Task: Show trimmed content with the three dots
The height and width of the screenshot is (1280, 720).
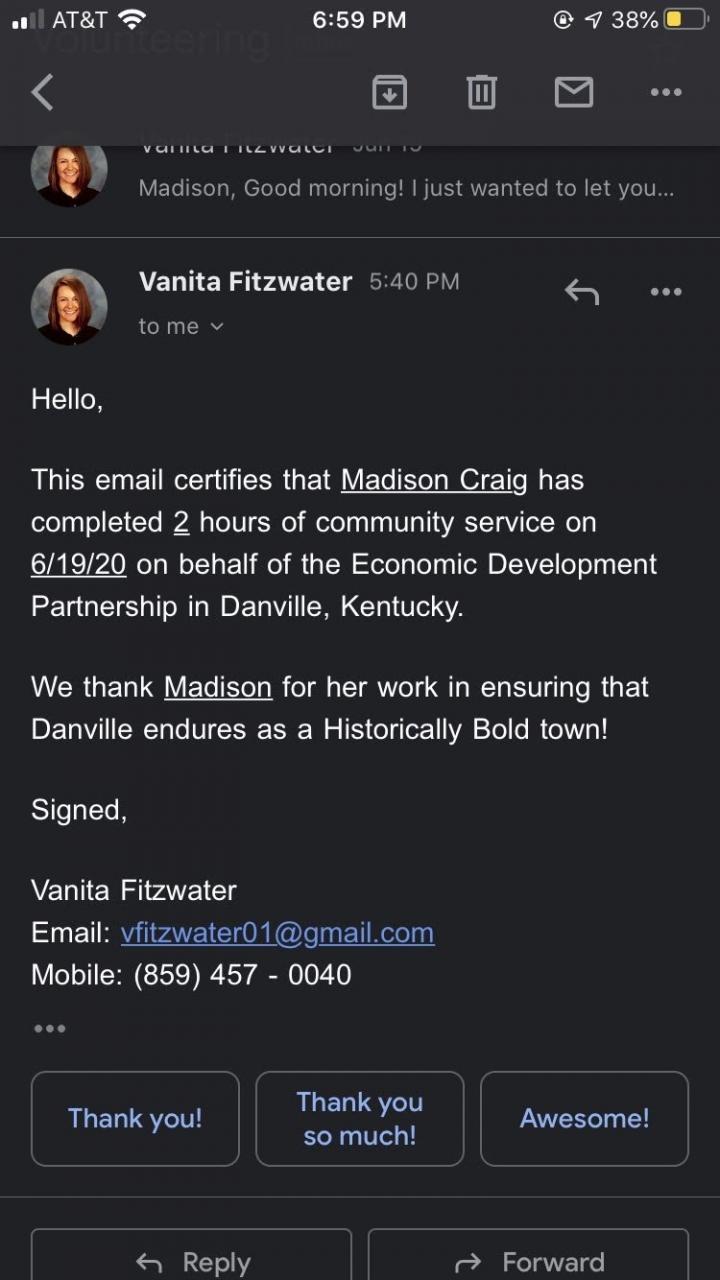Action: (49, 1028)
